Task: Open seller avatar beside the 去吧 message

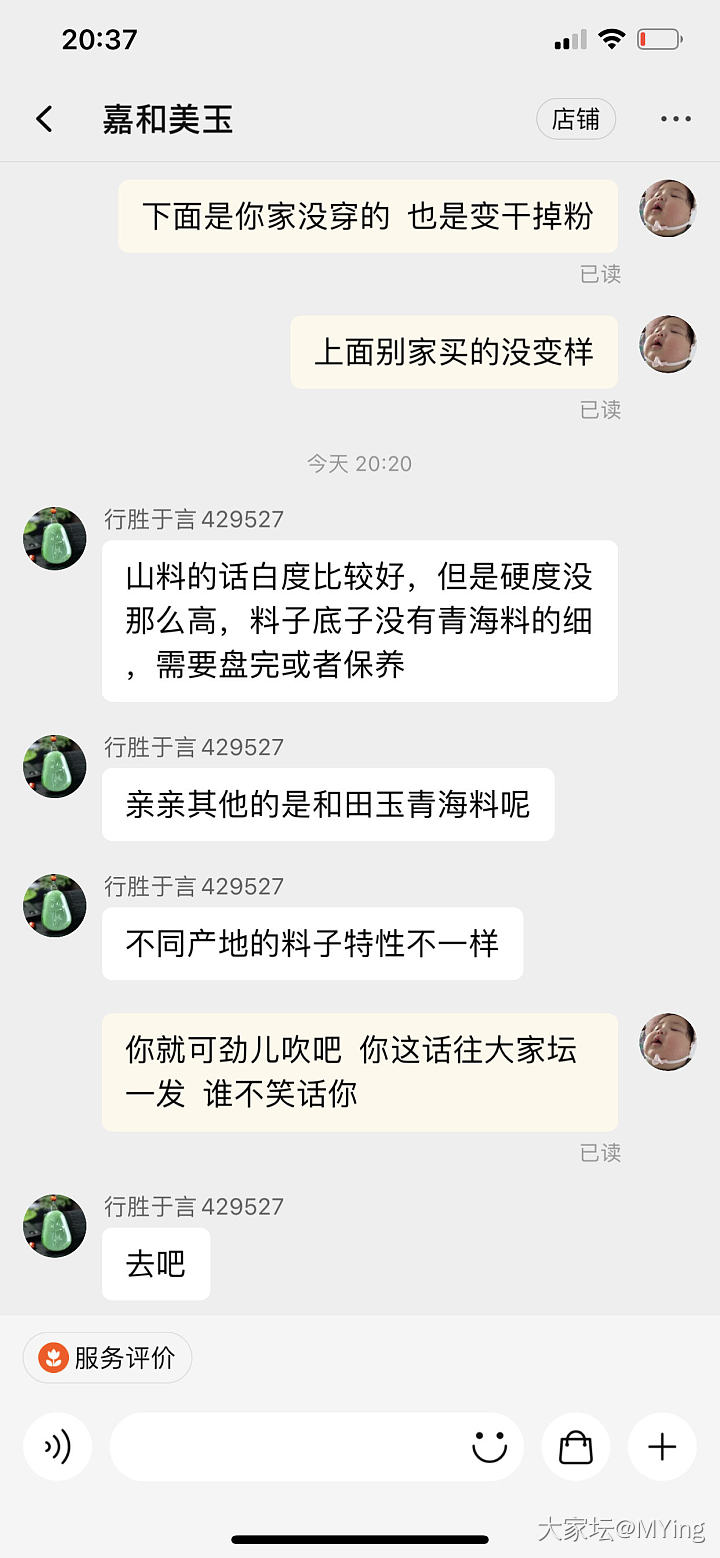Action: [55, 1225]
